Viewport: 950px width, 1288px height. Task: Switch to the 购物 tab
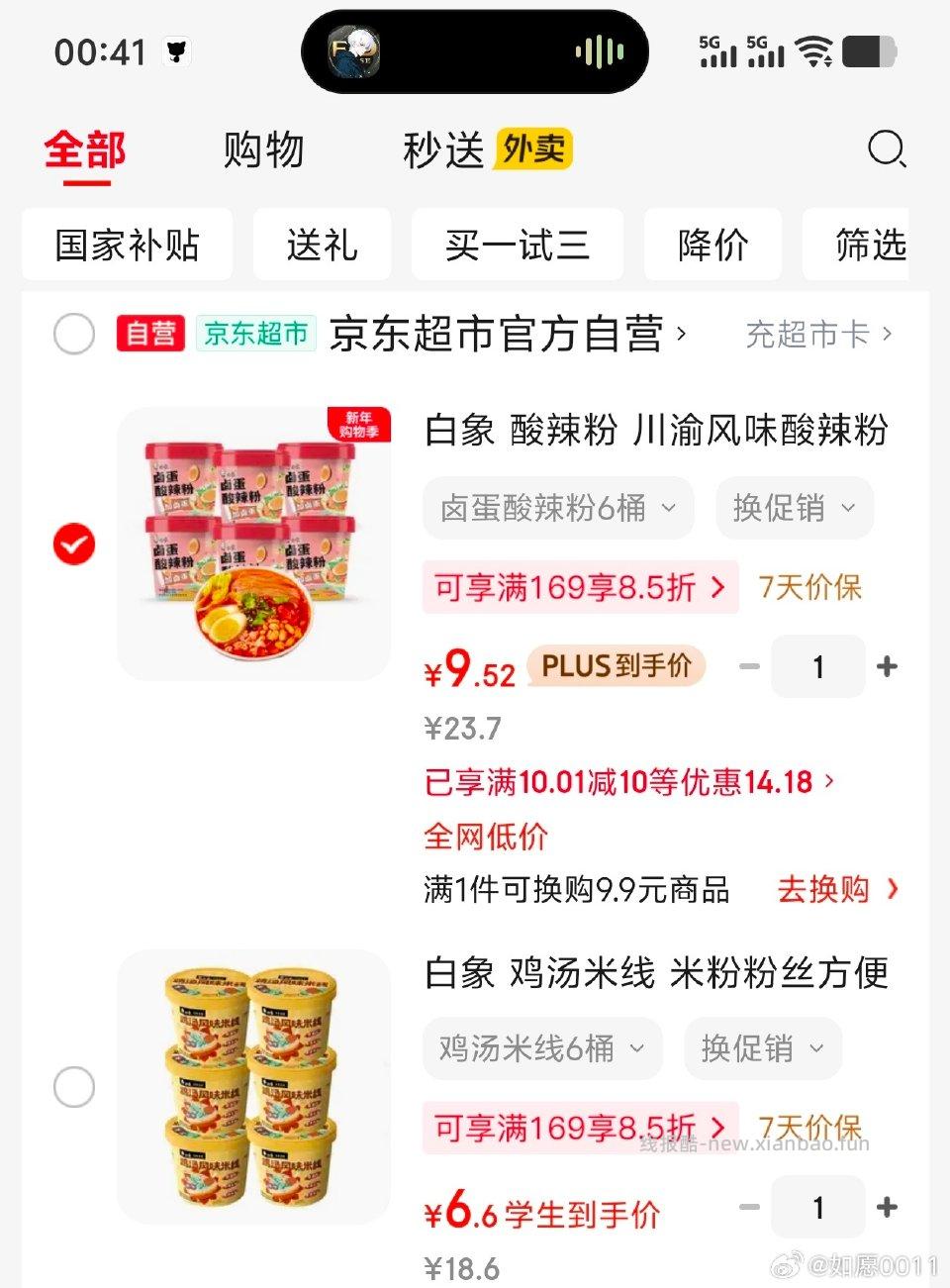[x=264, y=150]
